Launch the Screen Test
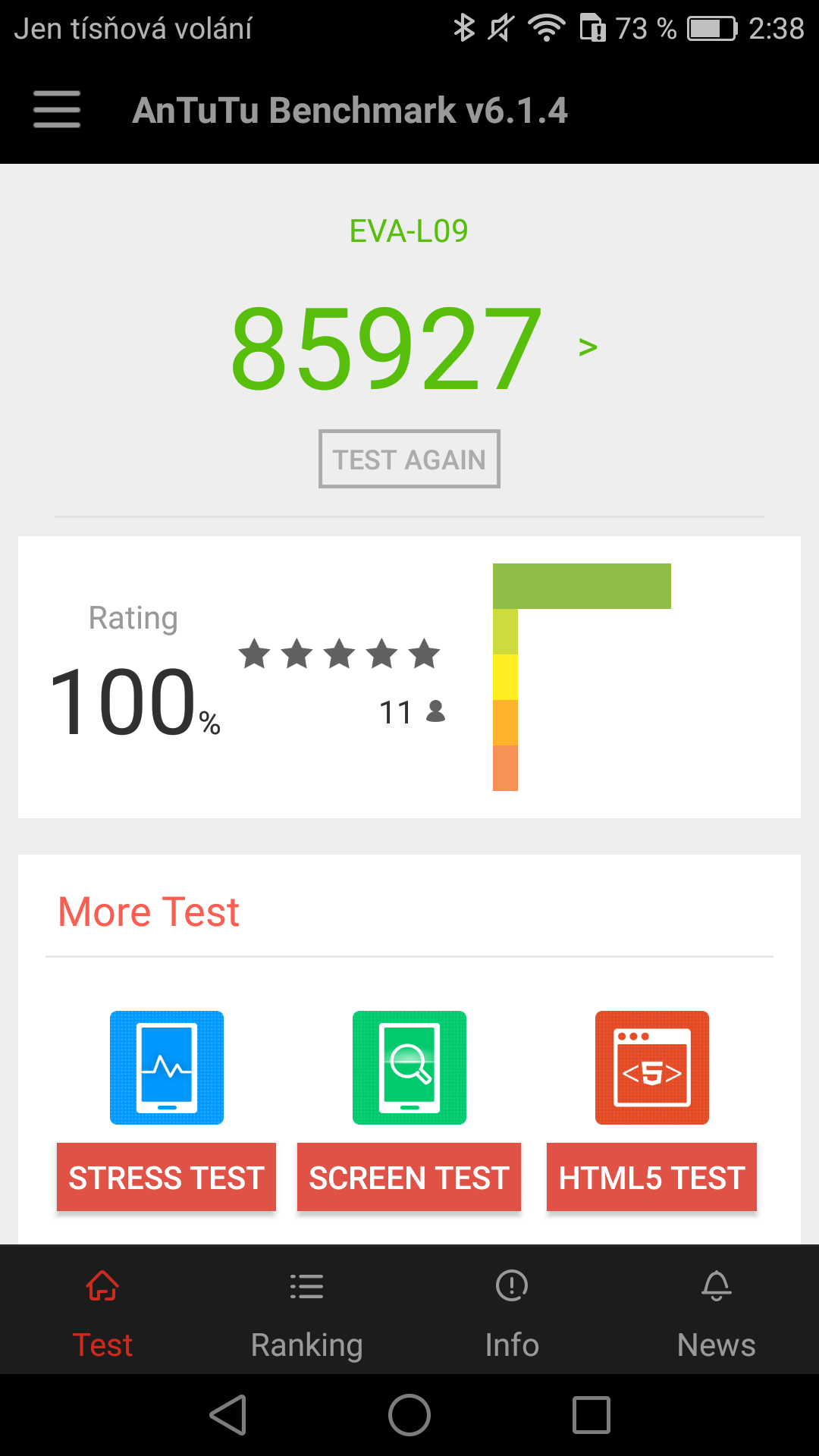819x1456 pixels. tap(409, 1177)
